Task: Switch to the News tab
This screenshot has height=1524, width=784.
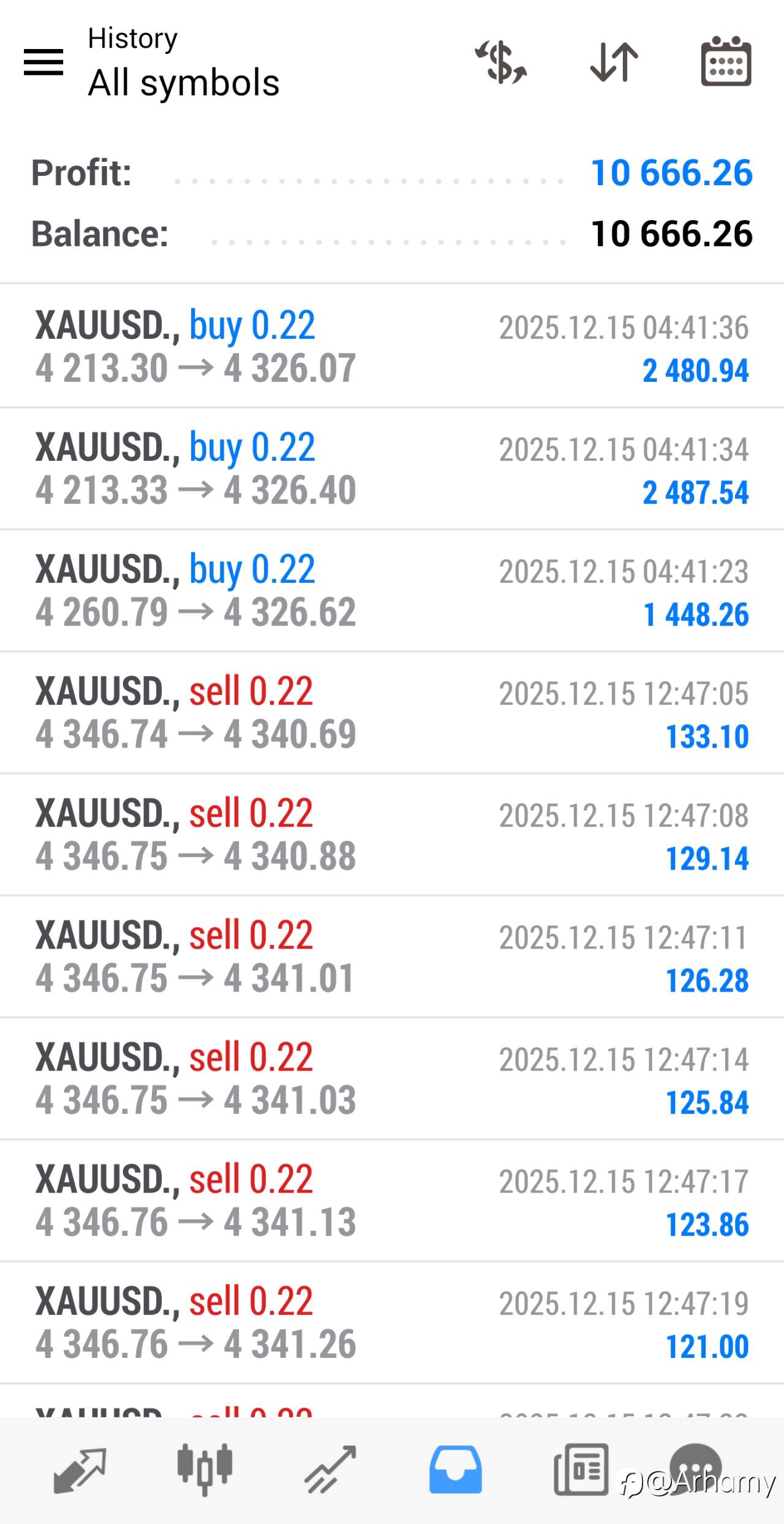Action: point(581,1469)
